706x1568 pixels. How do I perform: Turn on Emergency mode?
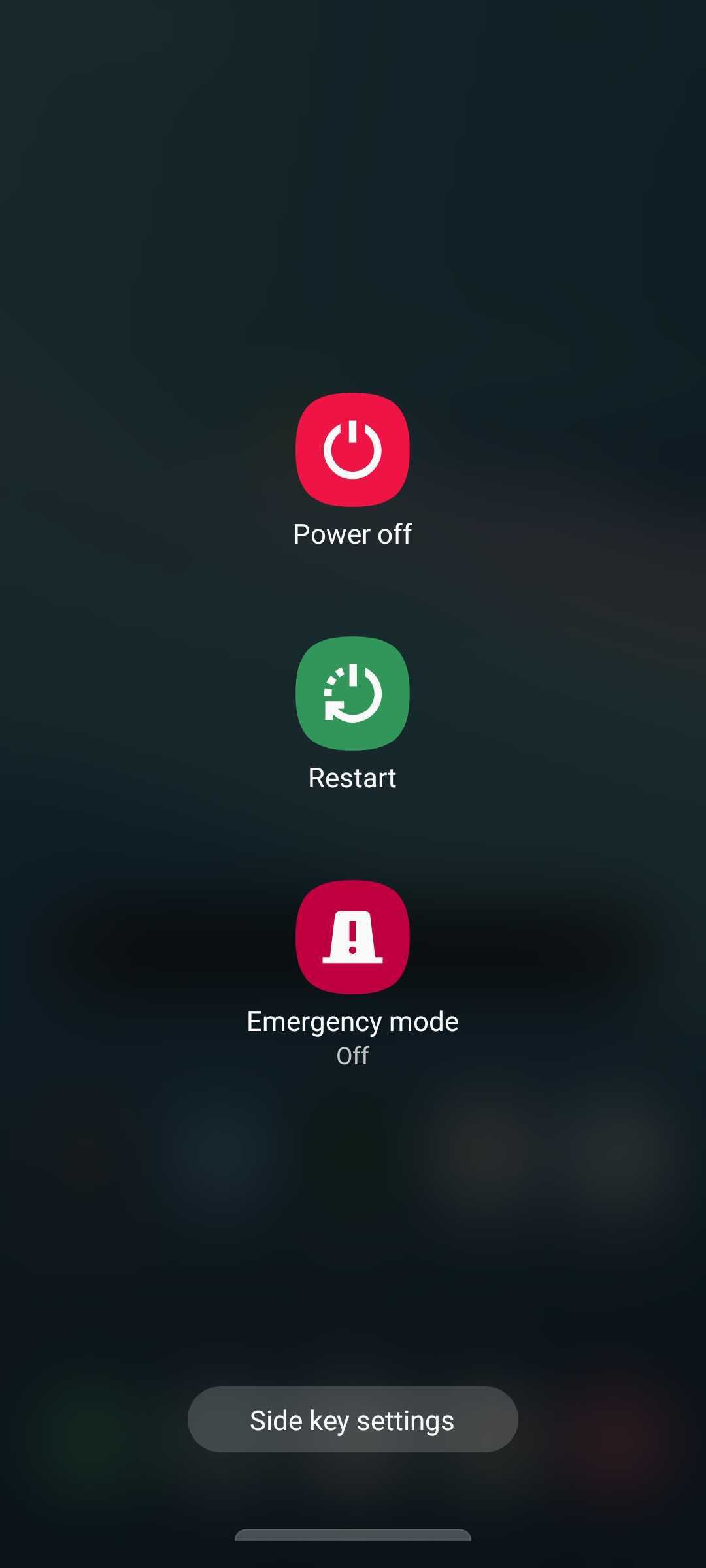[x=352, y=938]
